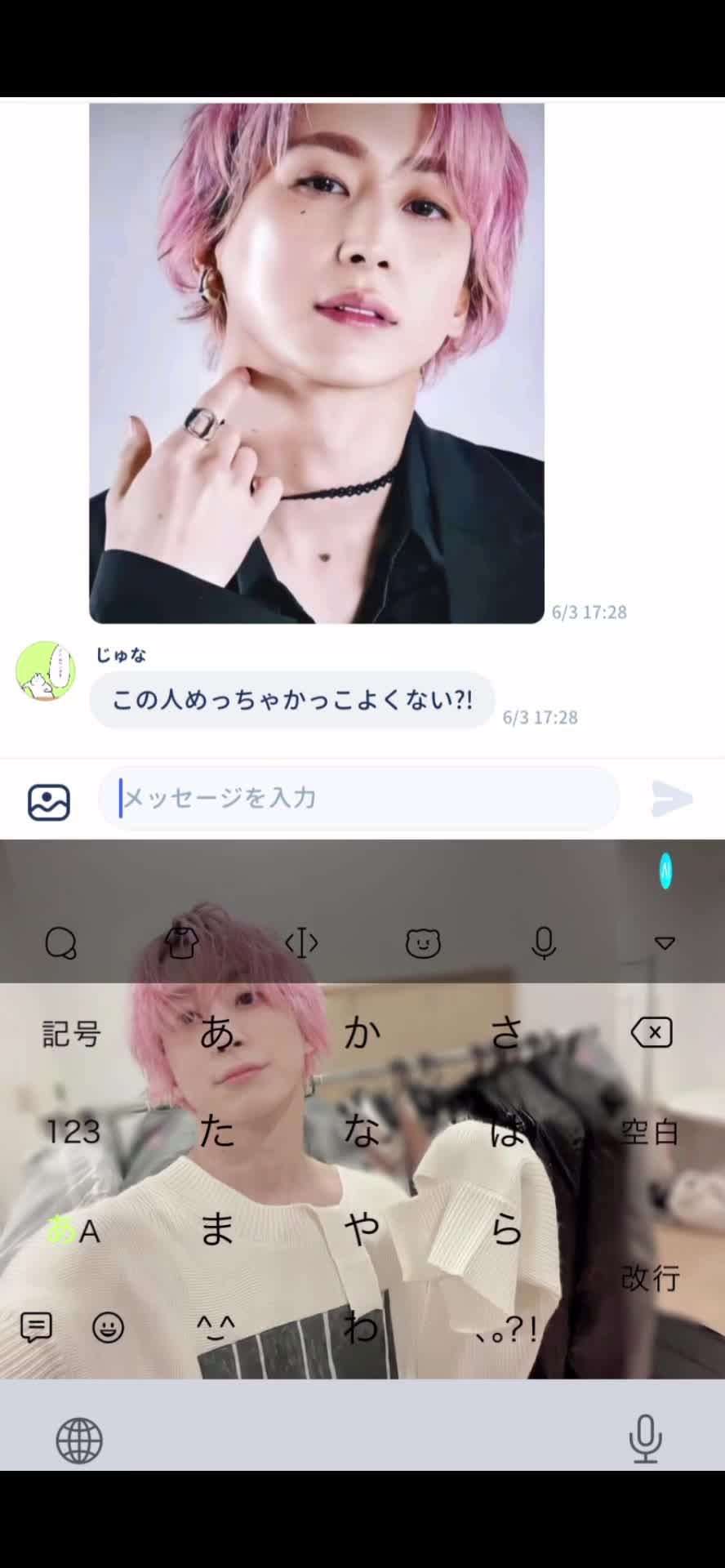
Task: Send the message with the arrow icon
Action: (672, 799)
